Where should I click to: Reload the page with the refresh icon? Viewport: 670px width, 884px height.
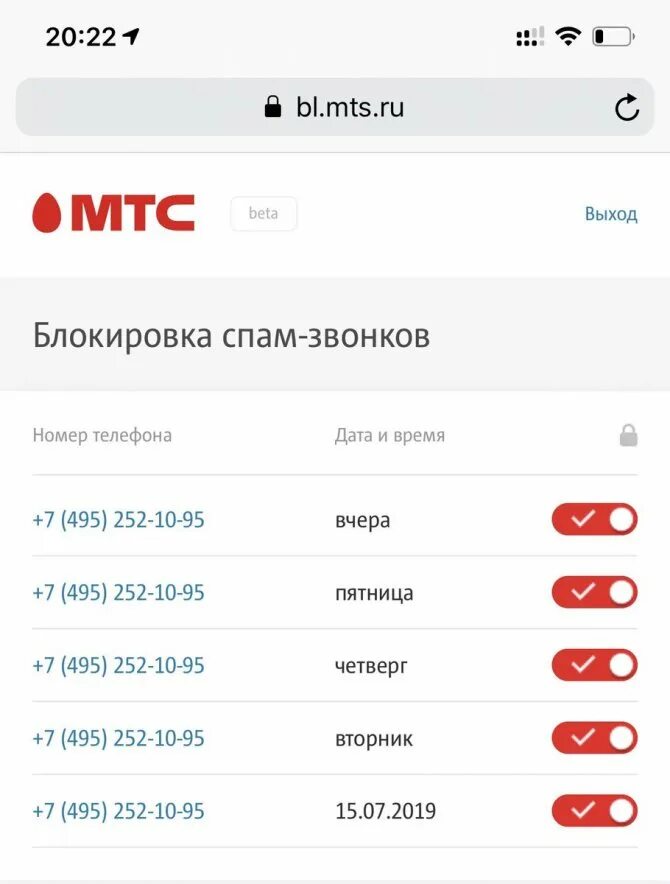627,107
